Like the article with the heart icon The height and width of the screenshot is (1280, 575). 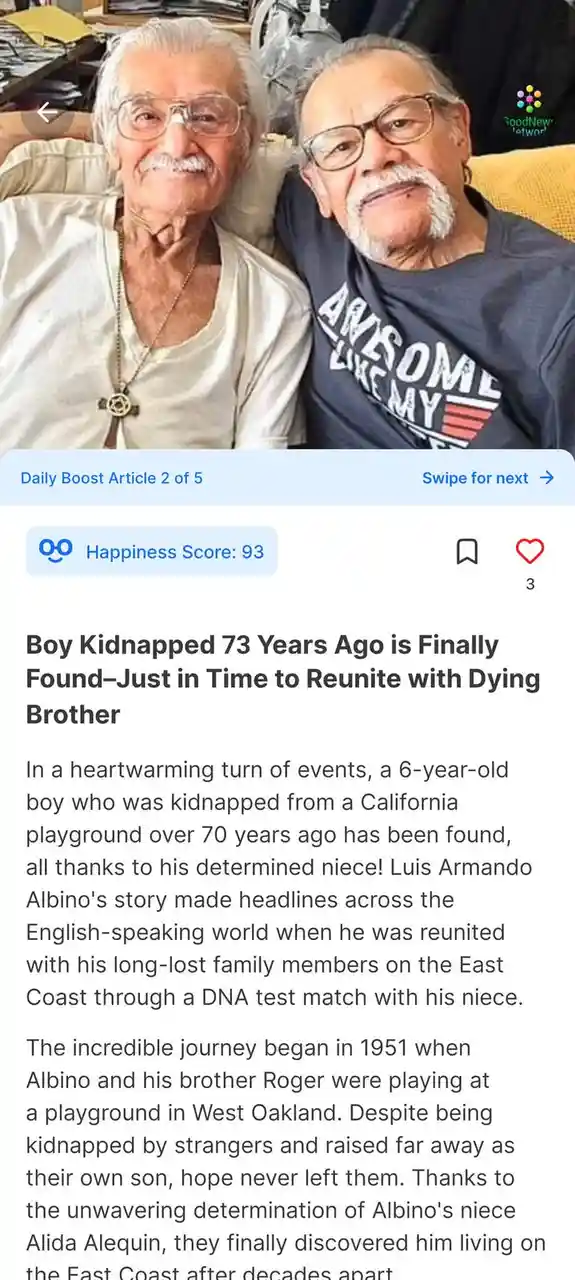click(x=530, y=551)
